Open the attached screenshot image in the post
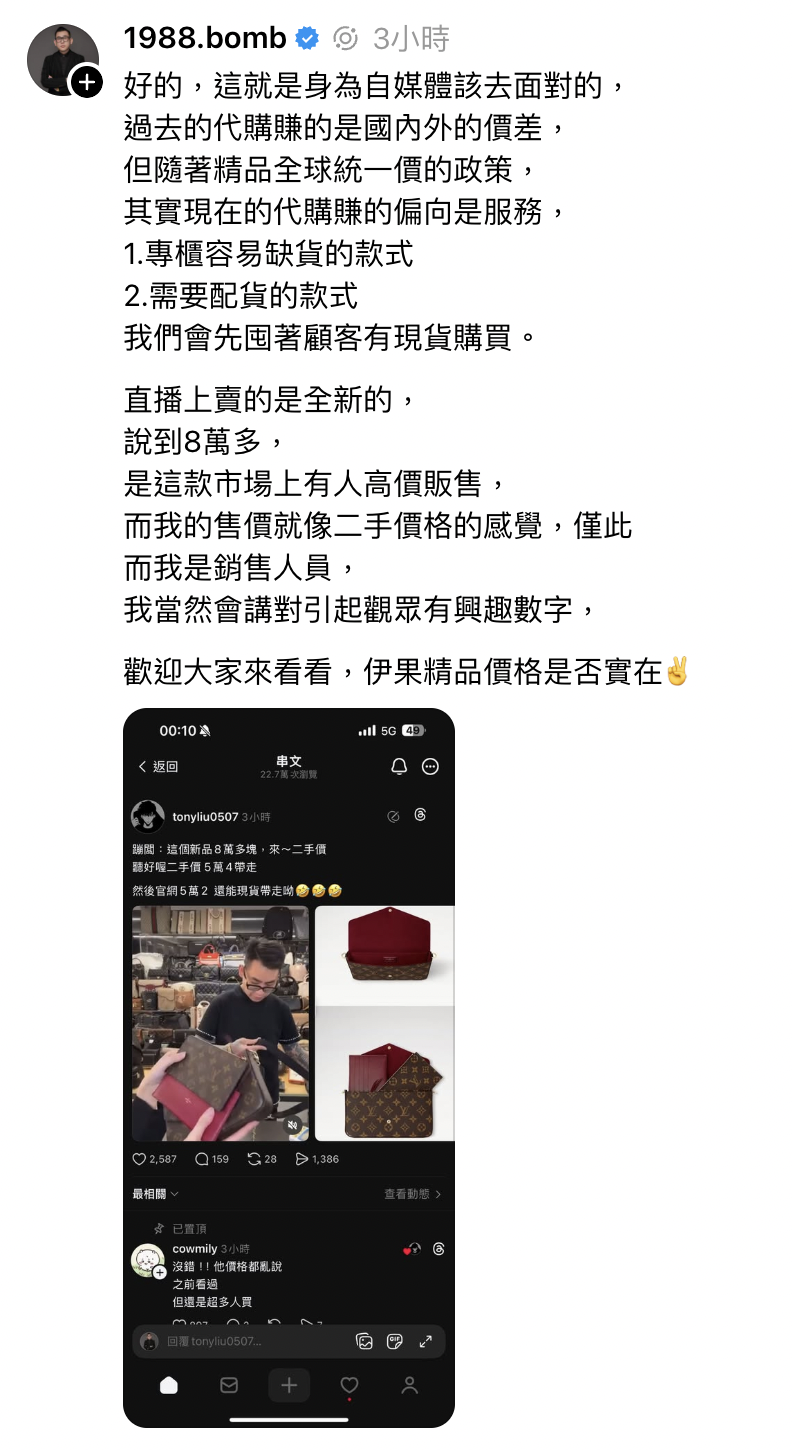 coord(288,1066)
